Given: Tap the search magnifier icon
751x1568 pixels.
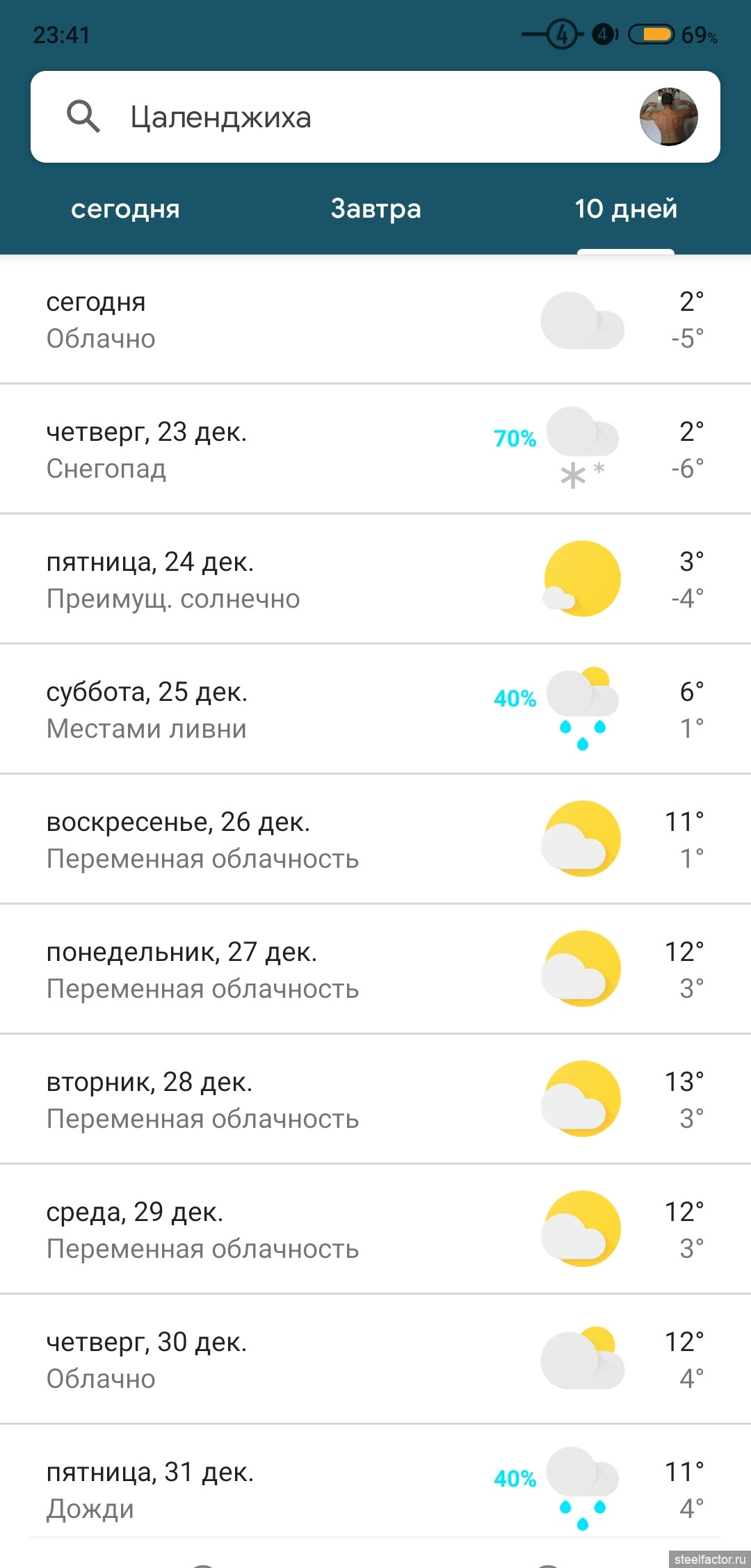Looking at the screenshot, I should [83, 116].
